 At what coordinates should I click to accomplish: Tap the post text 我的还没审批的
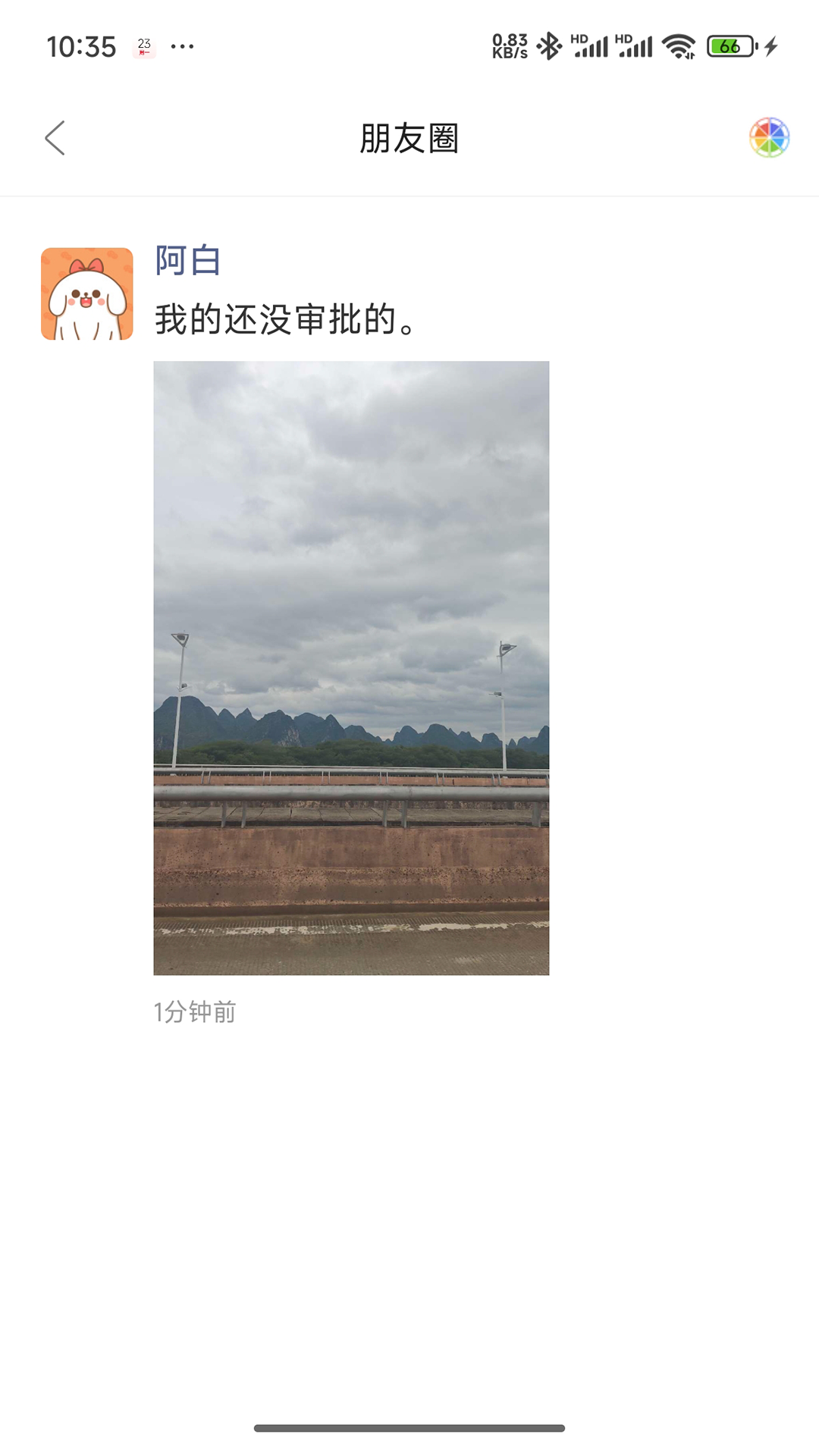284,321
